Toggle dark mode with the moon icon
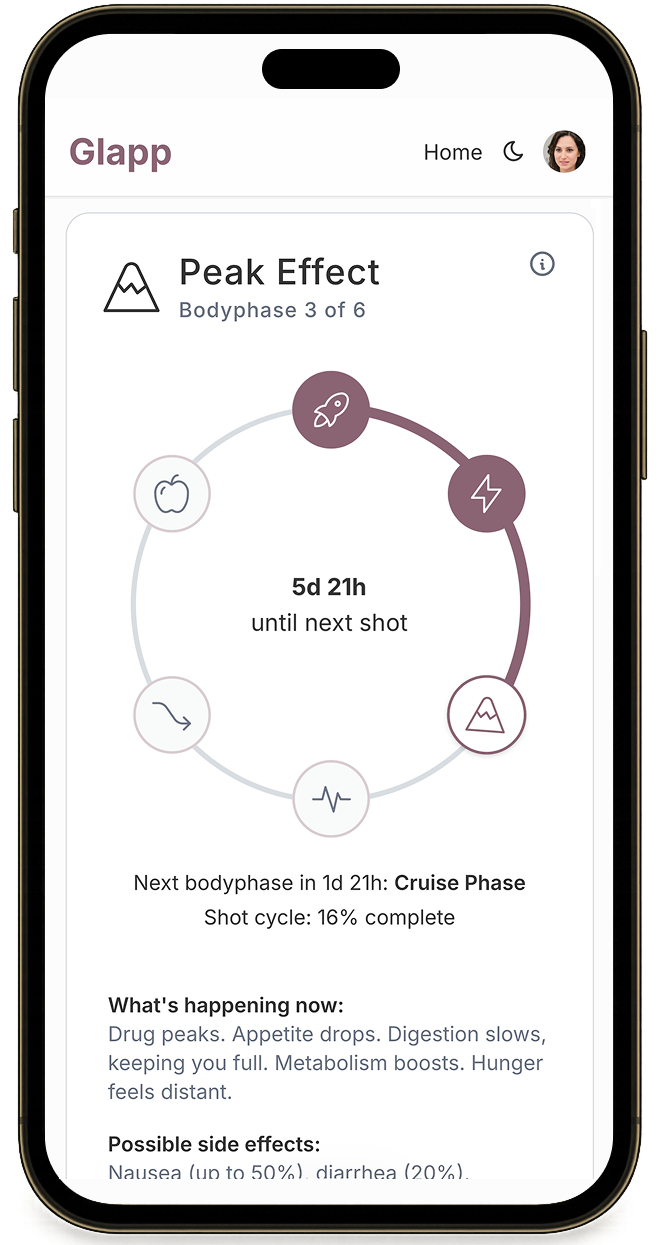This screenshot has width=661, height=1245. click(513, 152)
